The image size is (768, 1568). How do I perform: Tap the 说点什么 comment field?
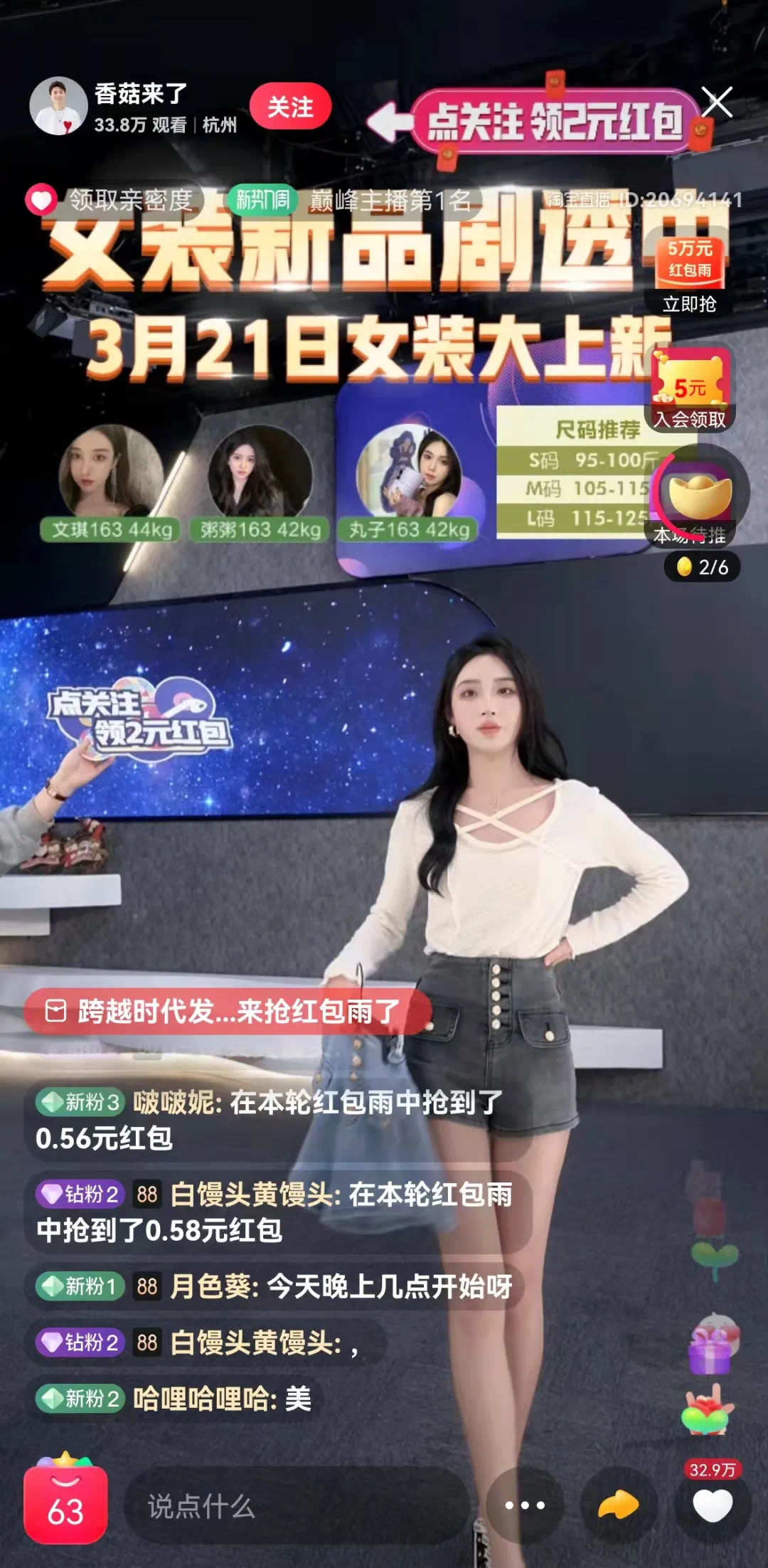[x=295, y=1506]
